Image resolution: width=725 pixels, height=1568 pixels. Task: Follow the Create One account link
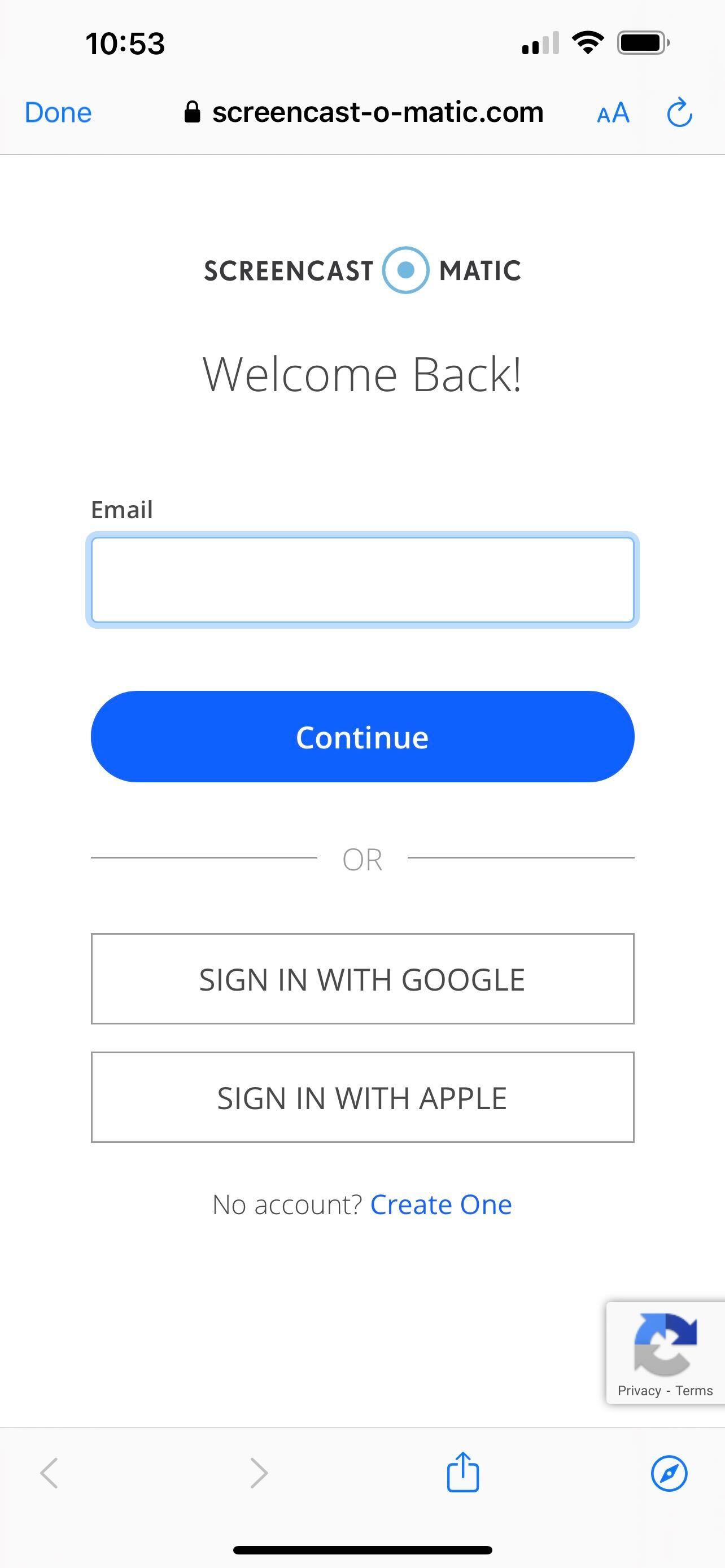pos(441,1205)
